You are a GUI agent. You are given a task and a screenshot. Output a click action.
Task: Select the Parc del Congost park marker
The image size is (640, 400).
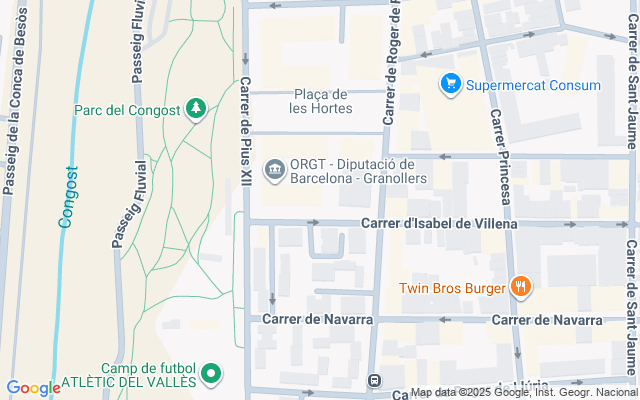click(x=197, y=108)
